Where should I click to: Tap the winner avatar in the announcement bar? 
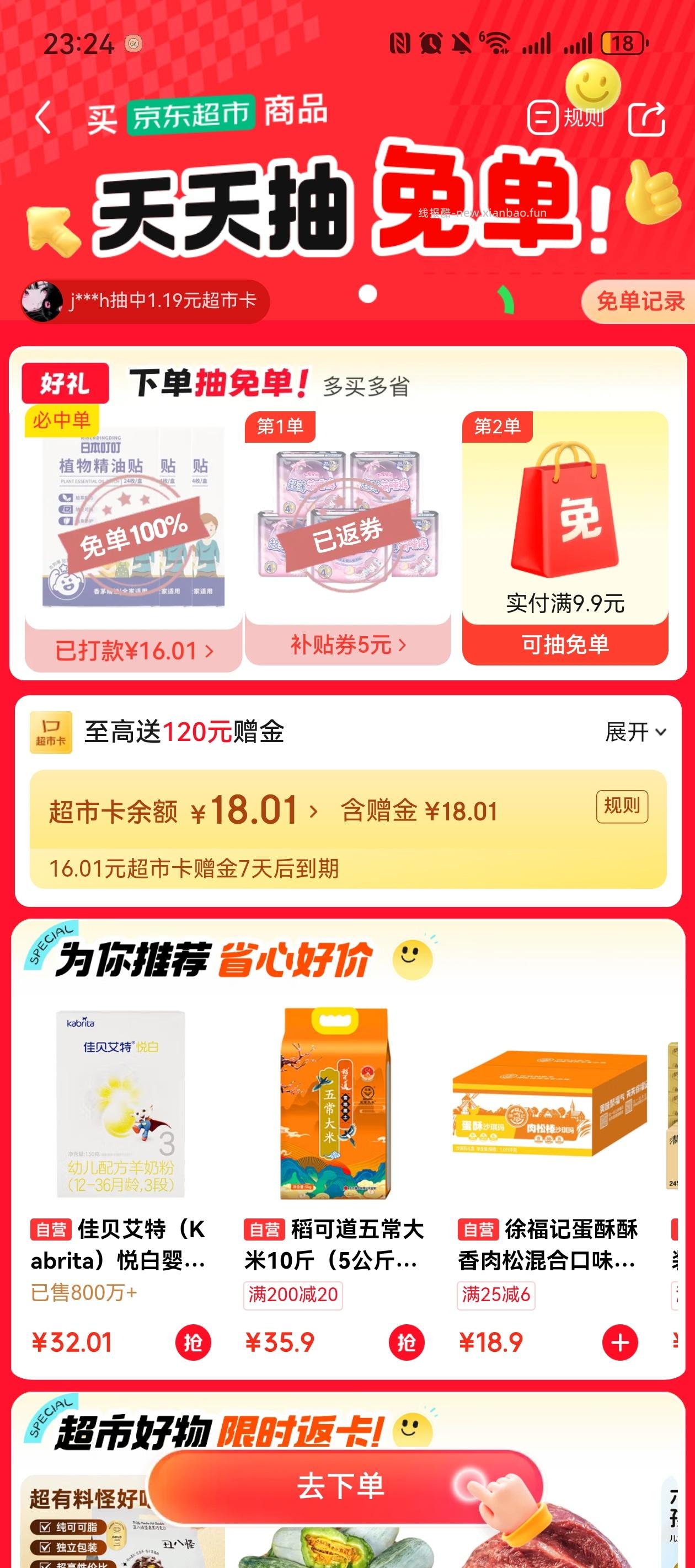[x=41, y=300]
